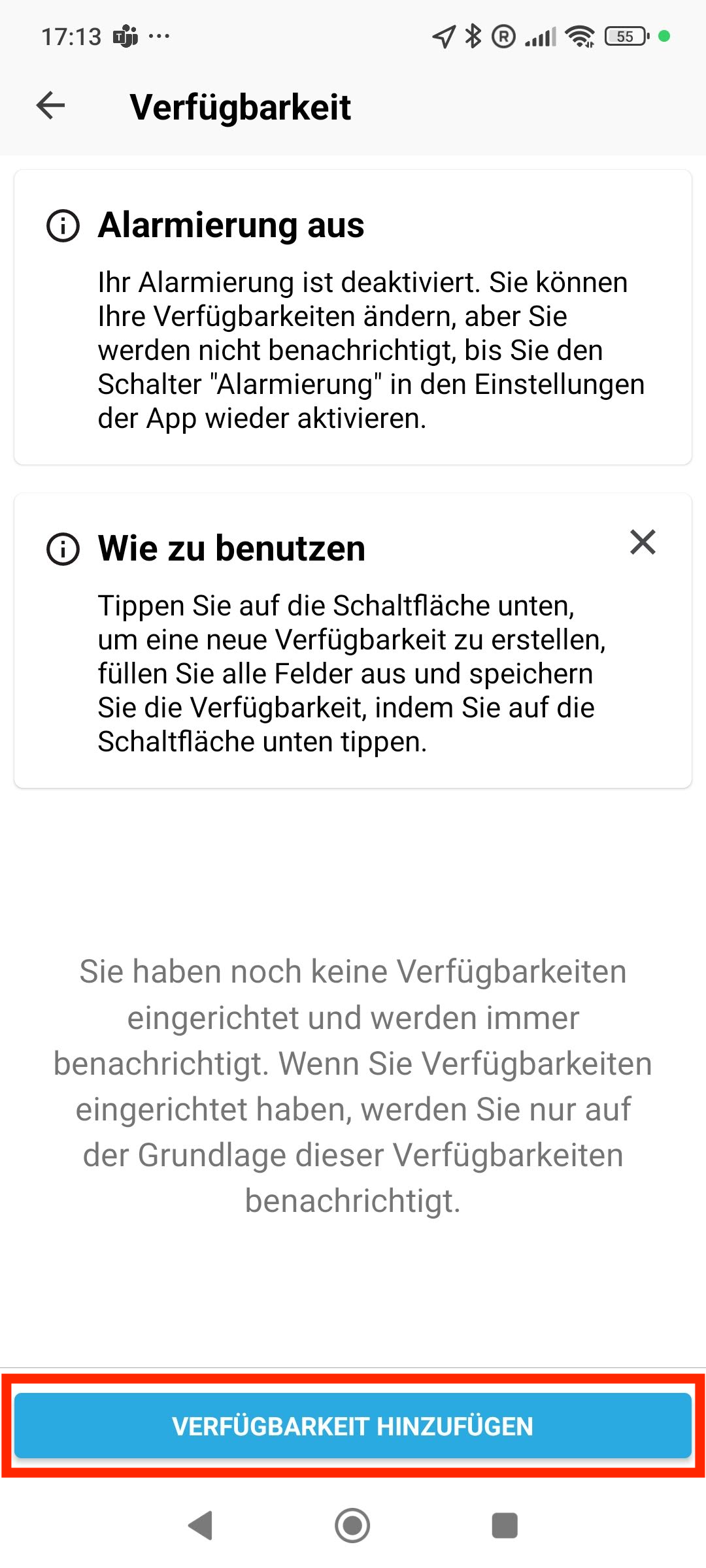This screenshot has width=706, height=1568.
Task: Open recent apps via the square button
Action: 504,1526
